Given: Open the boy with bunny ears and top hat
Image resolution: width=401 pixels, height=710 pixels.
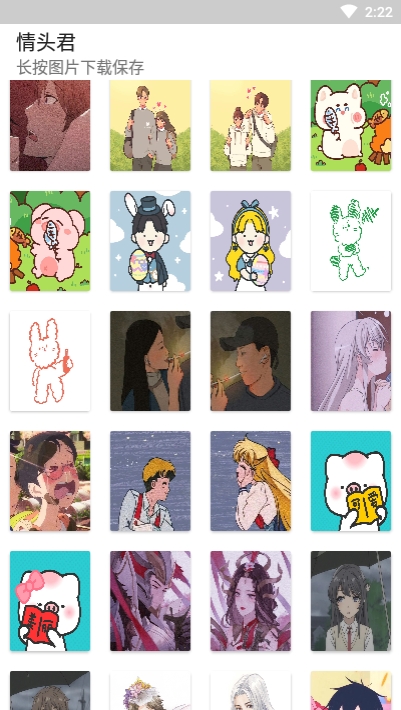Looking at the screenshot, I should pyautogui.click(x=150, y=241).
